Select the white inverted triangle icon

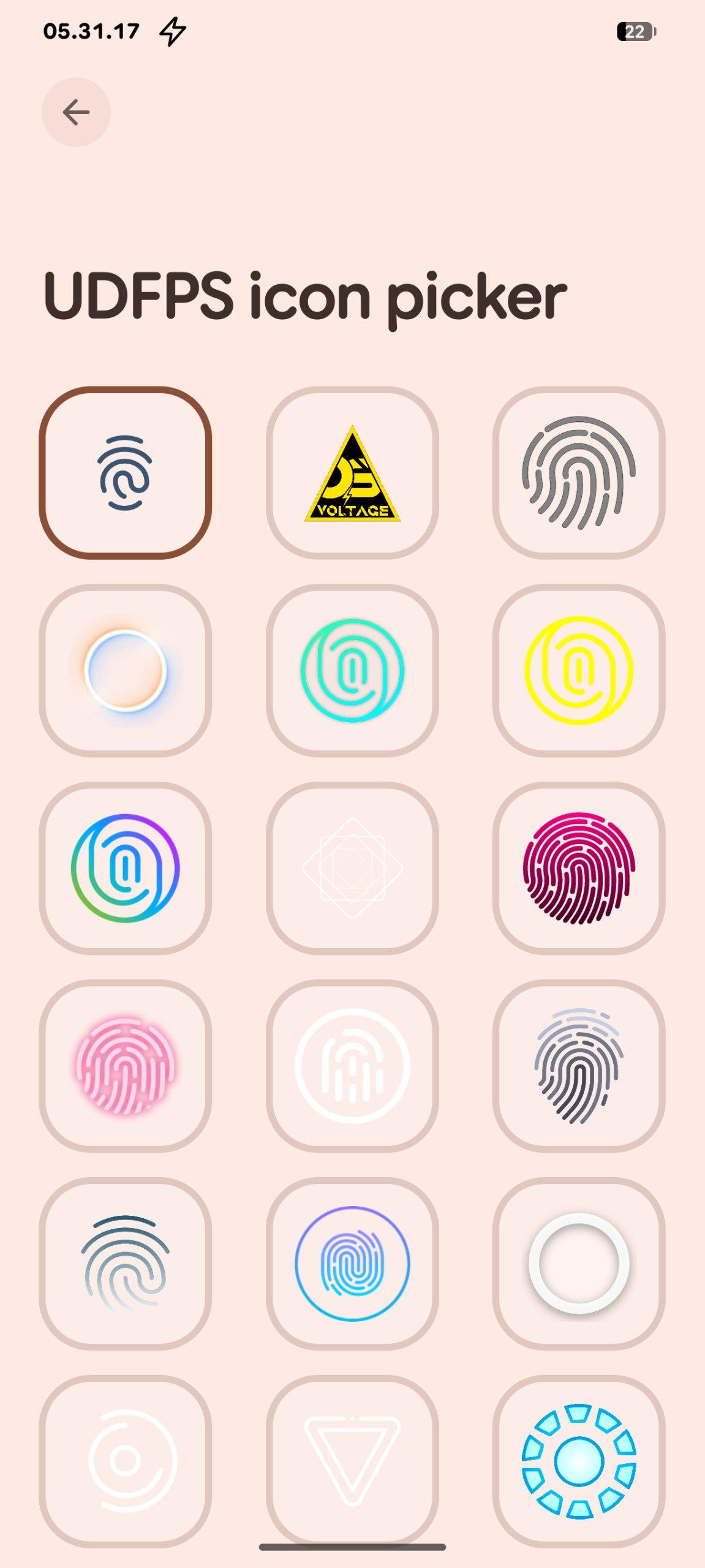coord(352,1461)
